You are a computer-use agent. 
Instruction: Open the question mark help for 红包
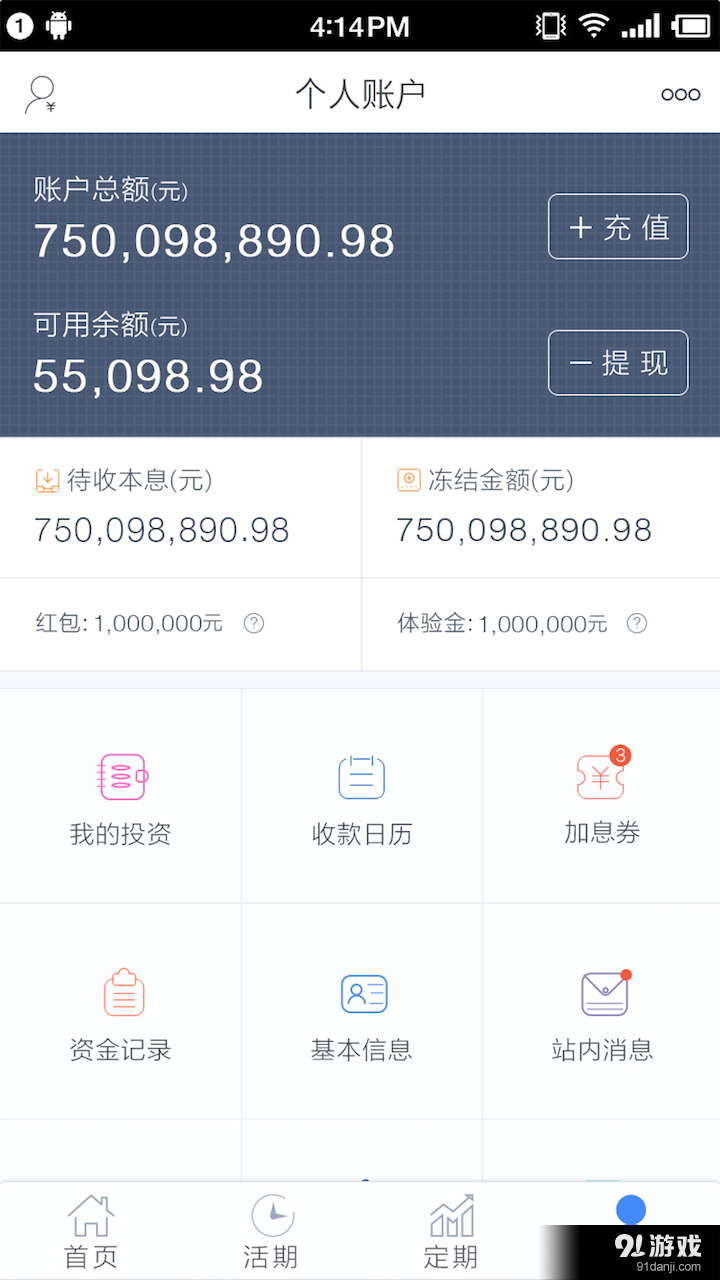(253, 623)
